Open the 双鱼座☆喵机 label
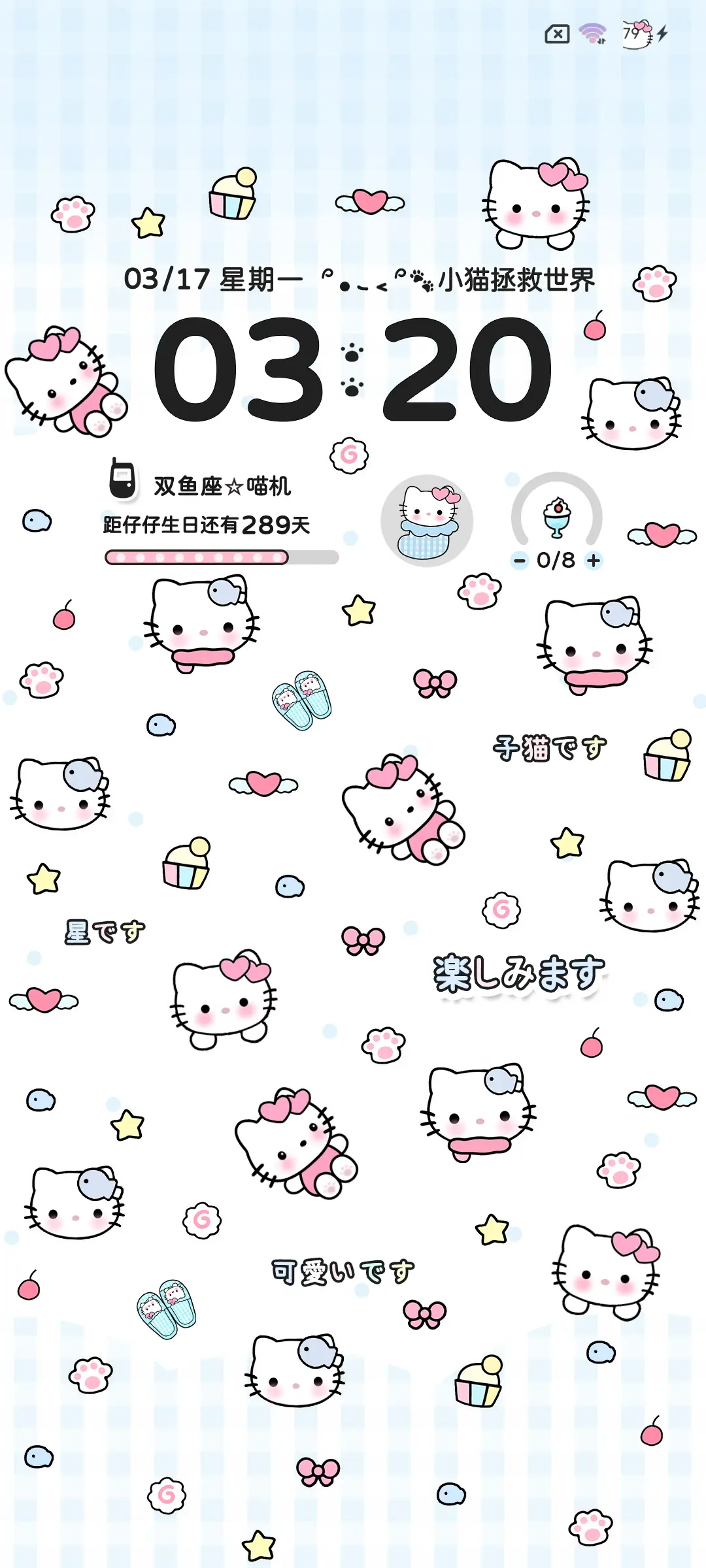The width and height of the screenshot is (706, 1568). coord(224,485)
